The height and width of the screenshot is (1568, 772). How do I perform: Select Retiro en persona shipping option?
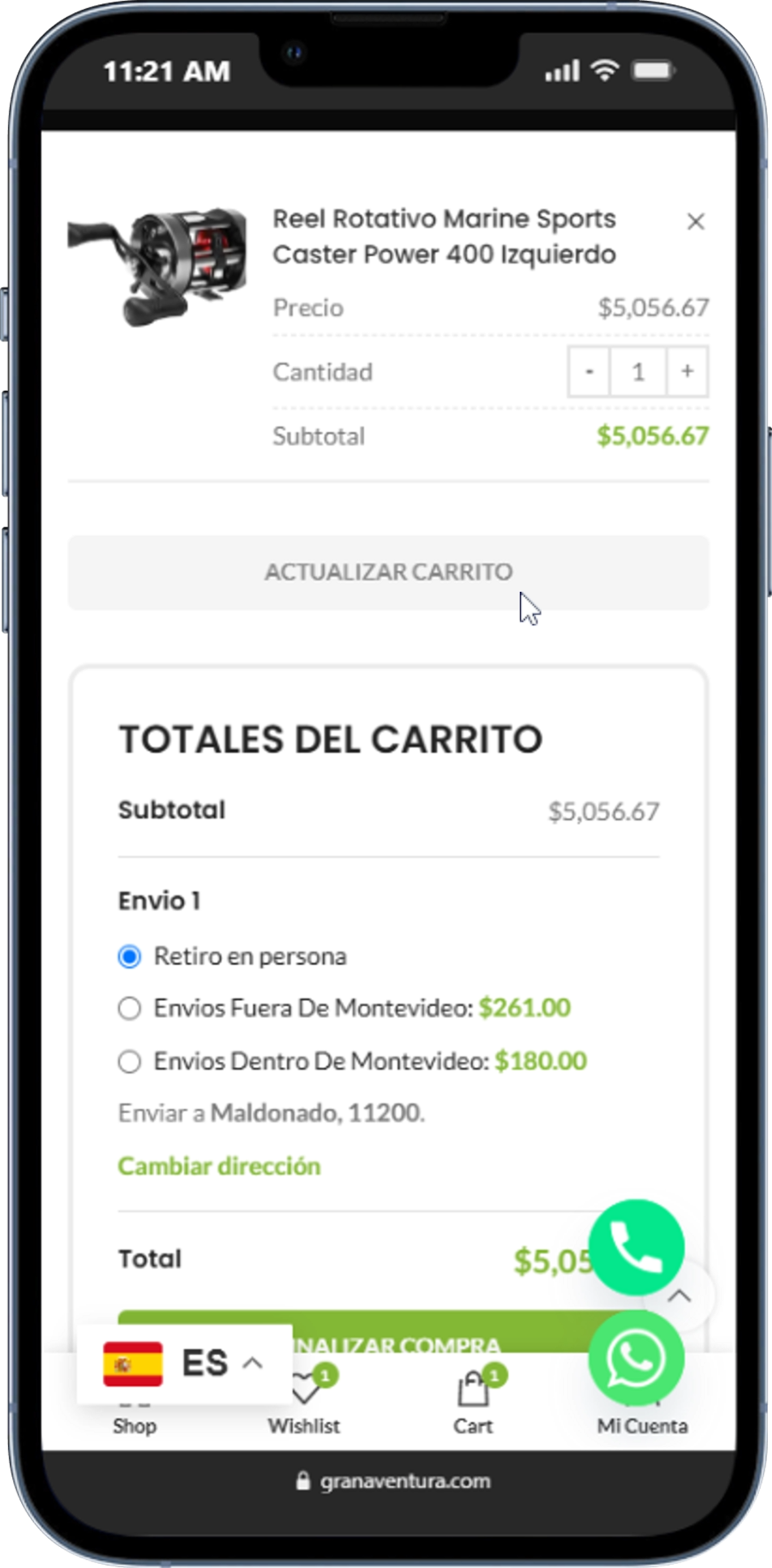point(130,957)
